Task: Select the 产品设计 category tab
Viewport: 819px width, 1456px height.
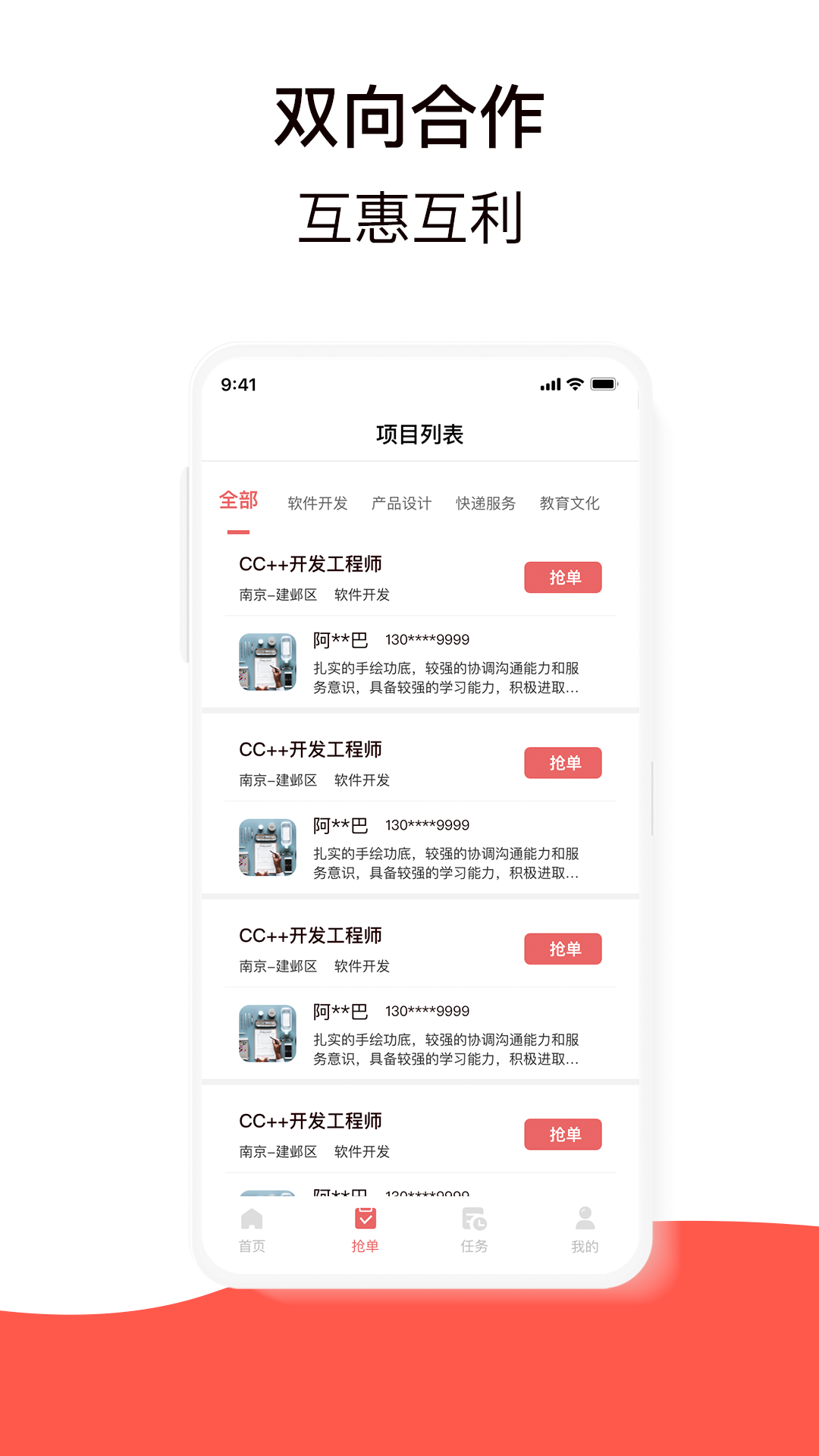Action: pyautogui.click(x=401, y=503)
